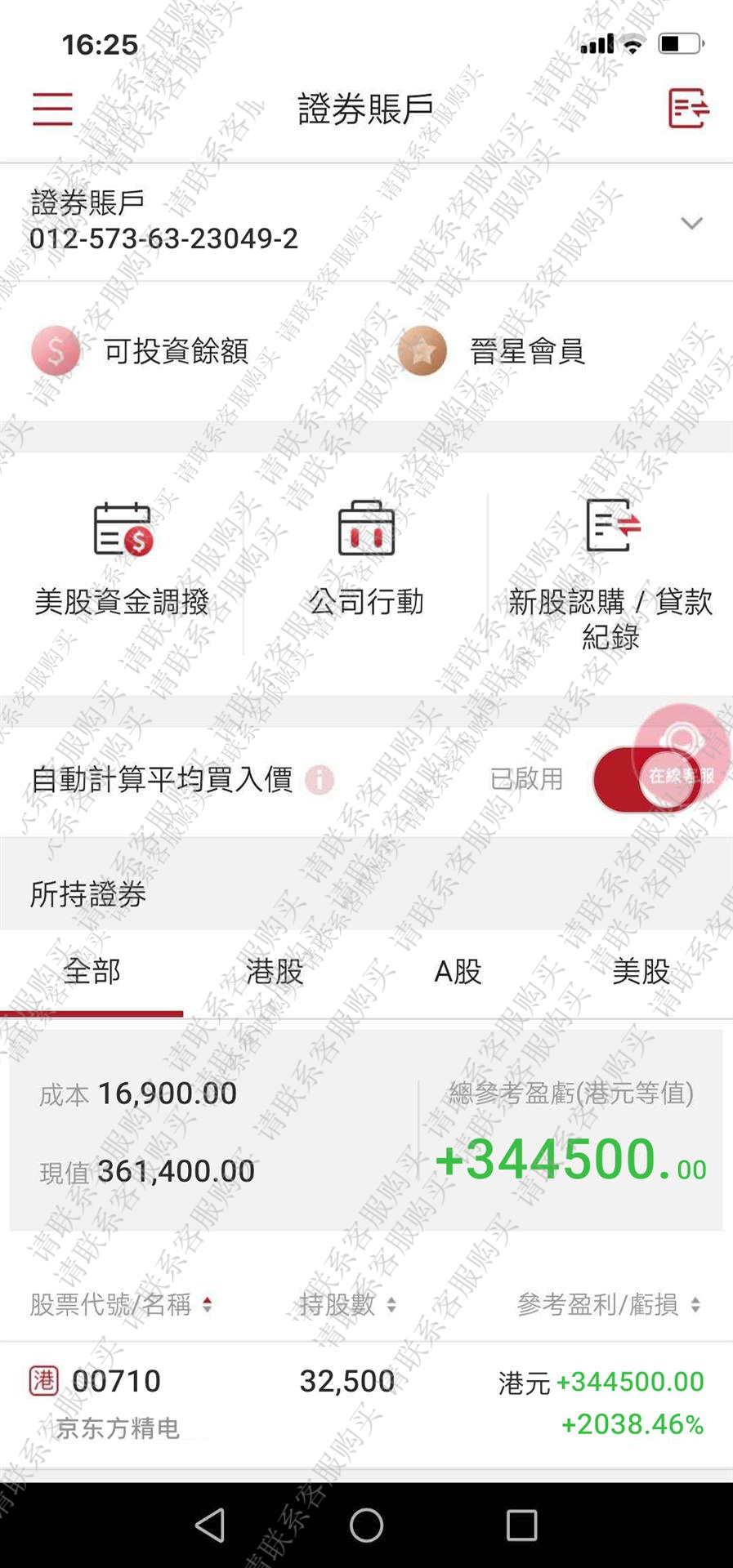Sort holdings by 持股數

point(347,1304)
